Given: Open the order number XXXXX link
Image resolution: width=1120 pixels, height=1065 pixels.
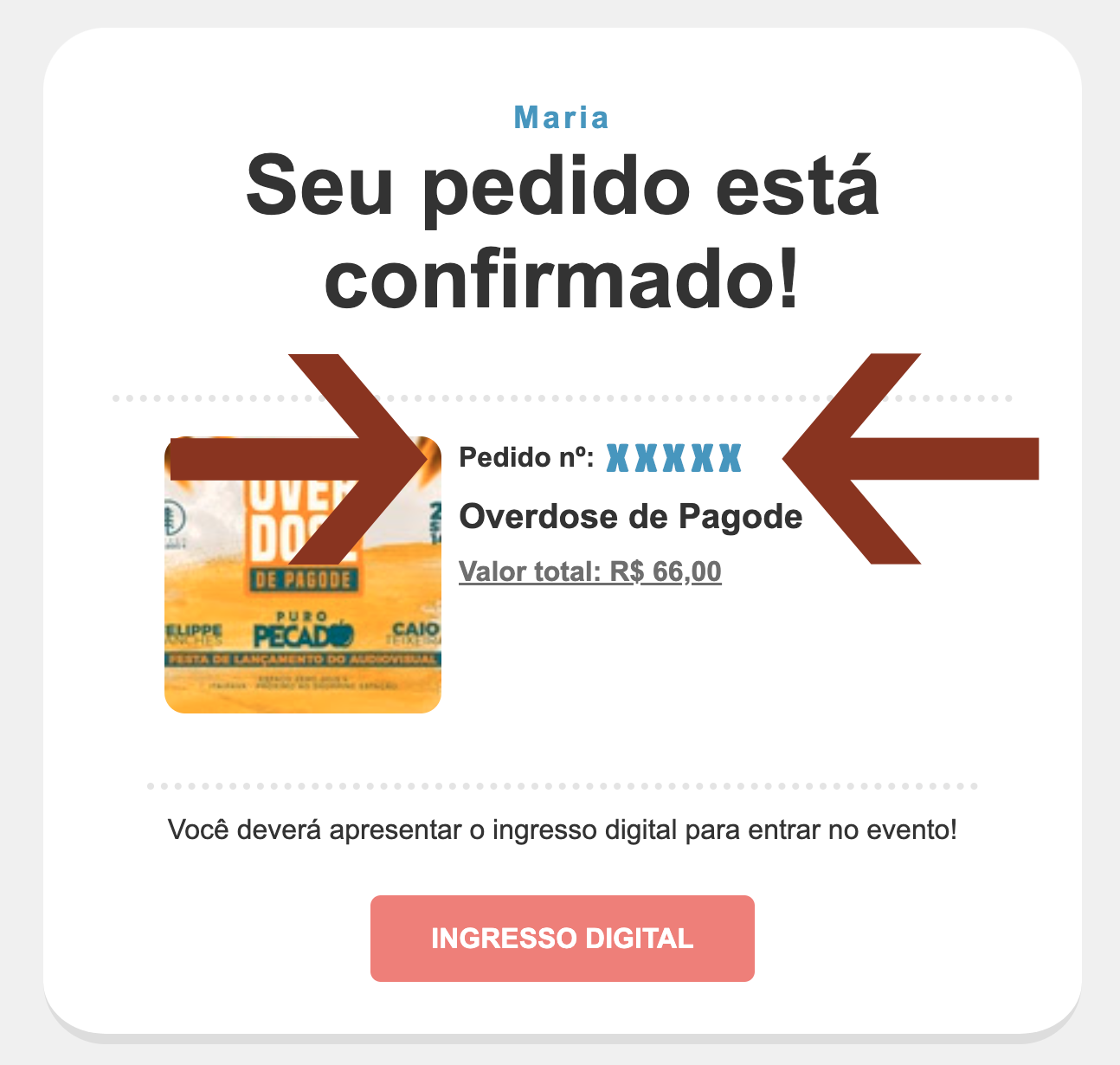Looking at the screenshot, I should (x=673, y=457).
